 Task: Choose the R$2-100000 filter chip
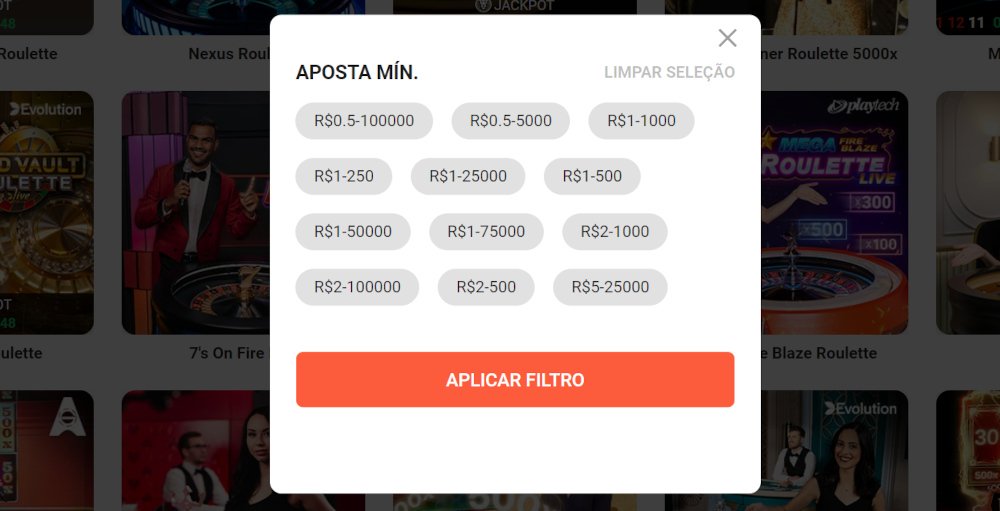pyautogui.click(x=357, y=287)
